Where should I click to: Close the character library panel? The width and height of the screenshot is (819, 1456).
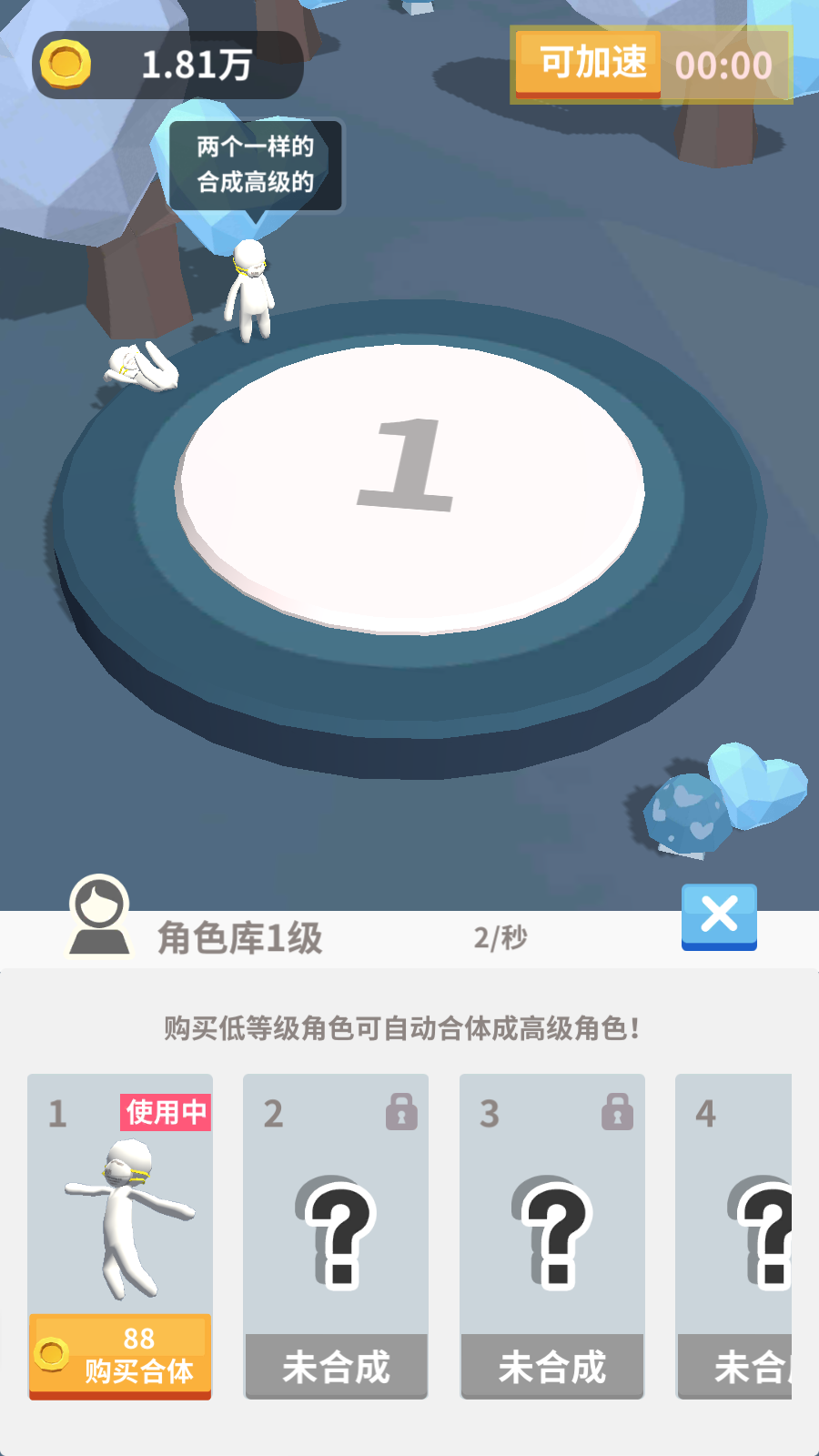pyautogui.click(x=719, y=915)
